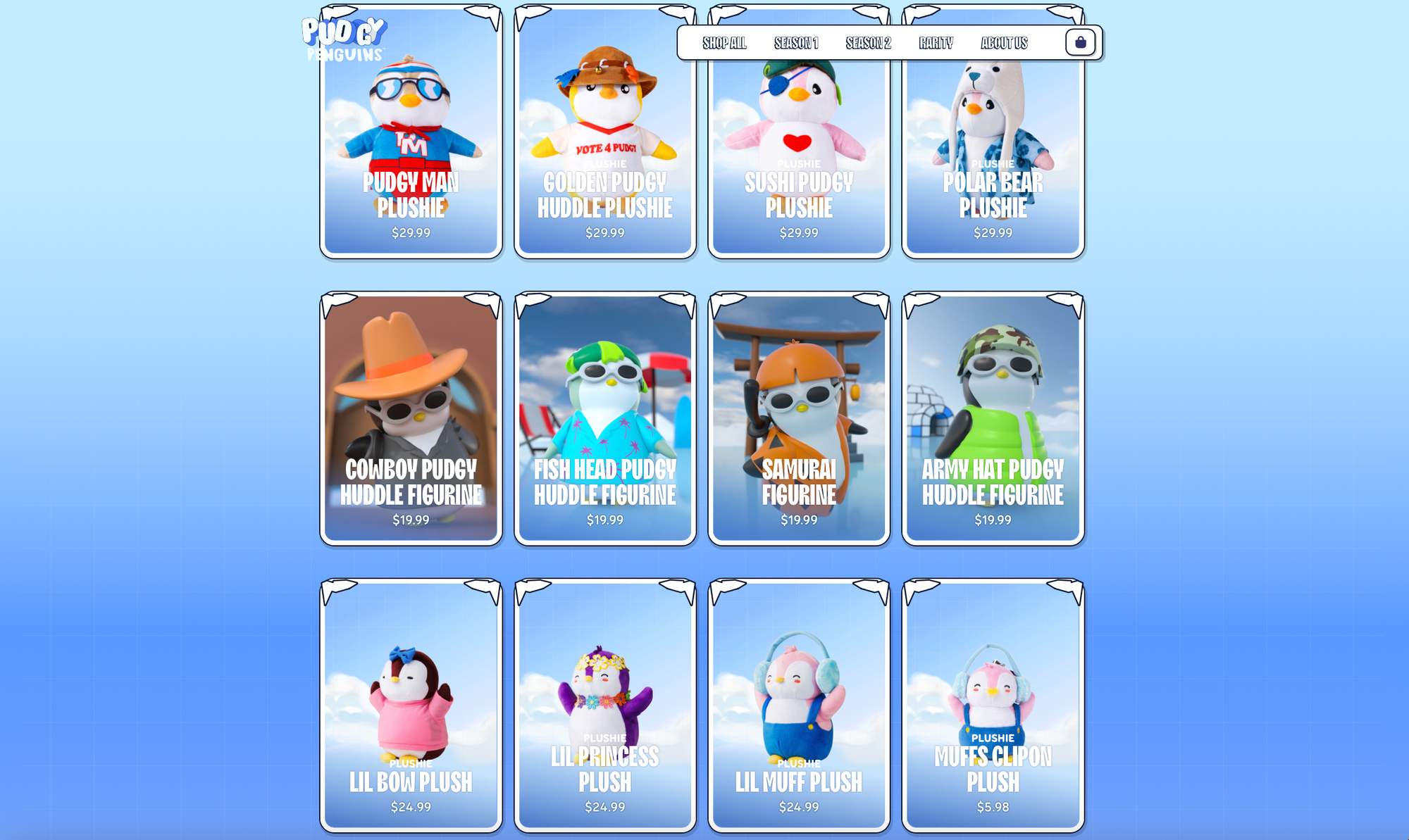Visit the About Us page
This screenshot has width=1409, height=840.
[1004, 43]
